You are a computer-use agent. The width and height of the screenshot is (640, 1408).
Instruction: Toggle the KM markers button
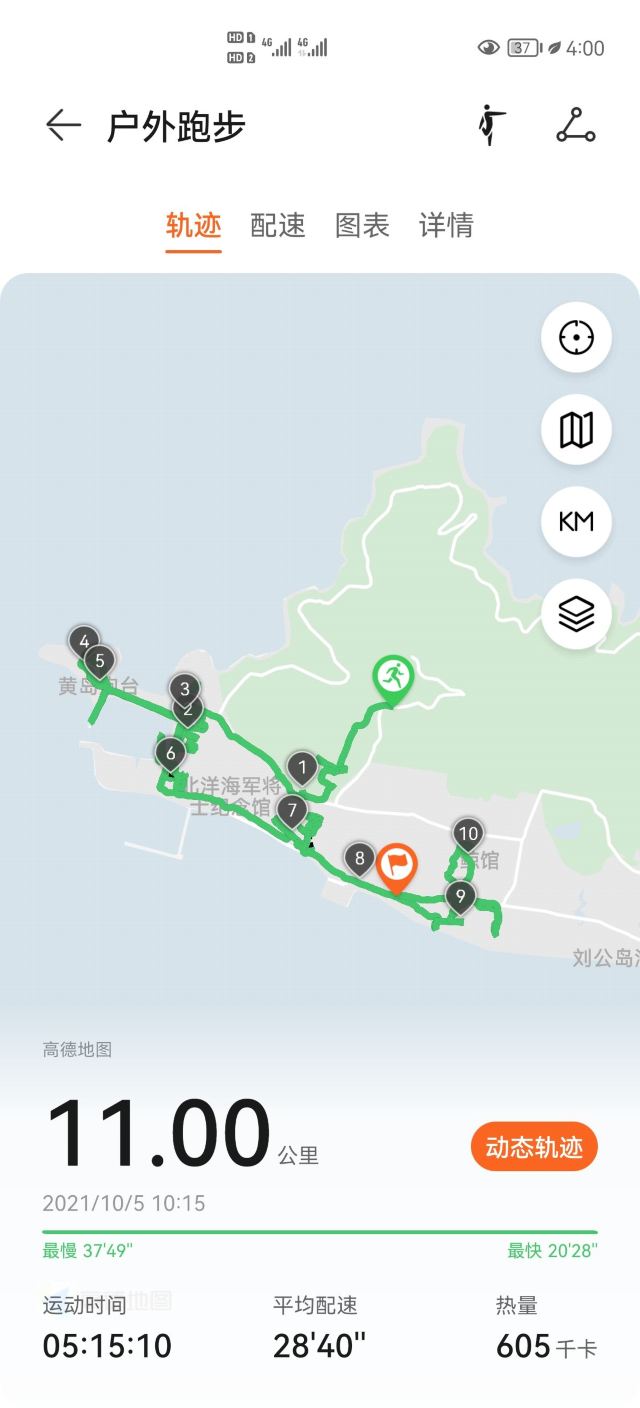click(576, 522)
